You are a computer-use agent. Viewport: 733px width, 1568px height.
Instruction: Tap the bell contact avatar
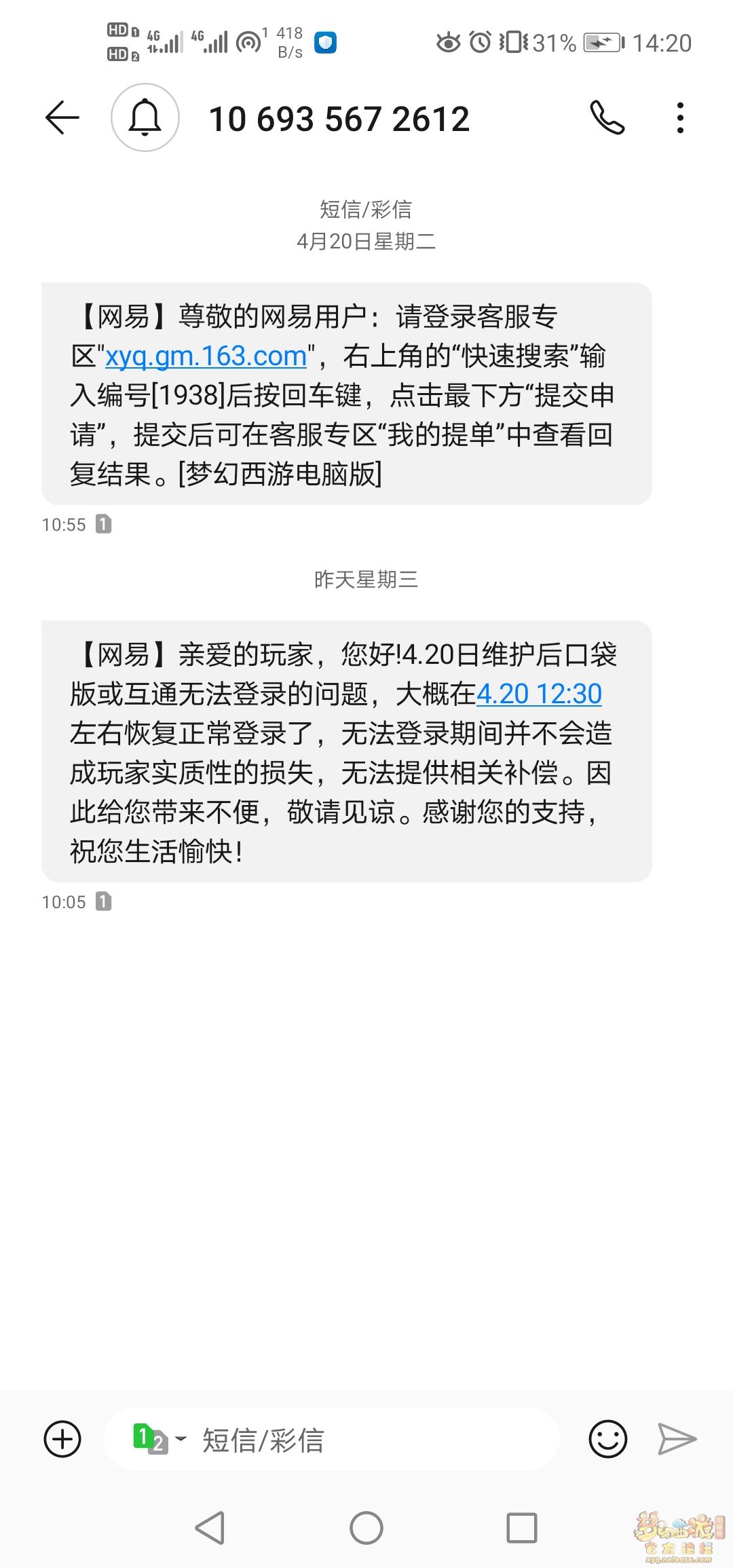coord(145,117)
